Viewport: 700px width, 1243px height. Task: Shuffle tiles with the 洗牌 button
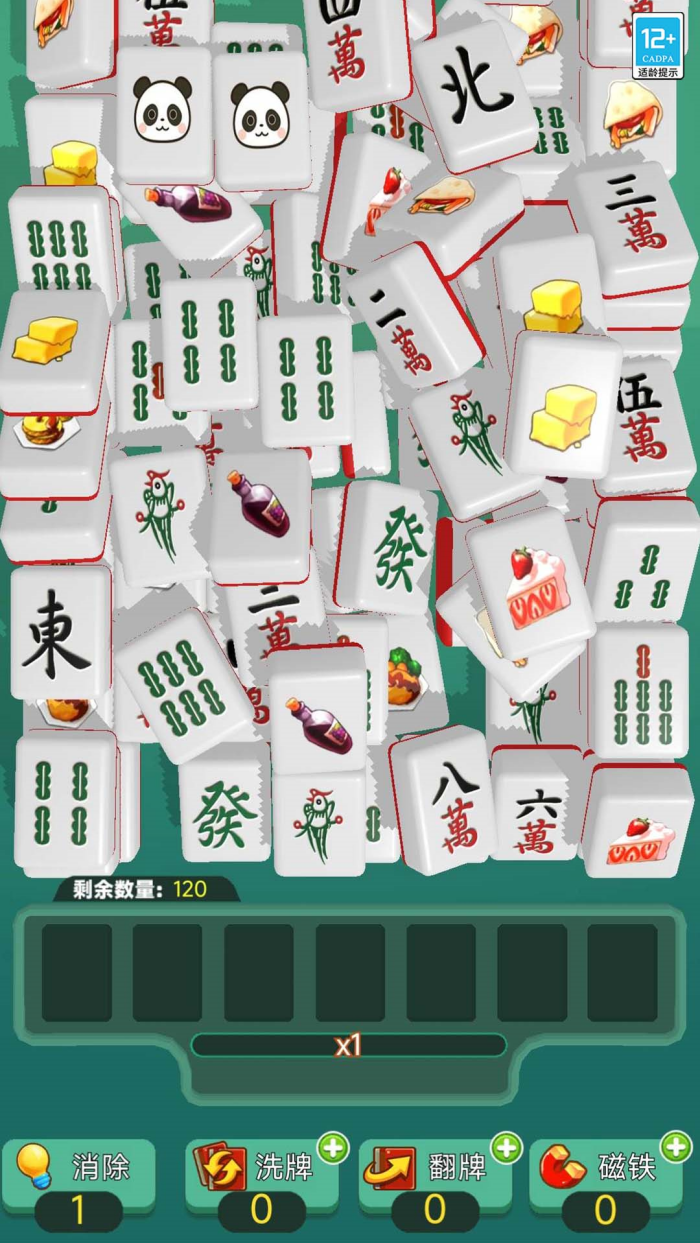[262, 1168]
